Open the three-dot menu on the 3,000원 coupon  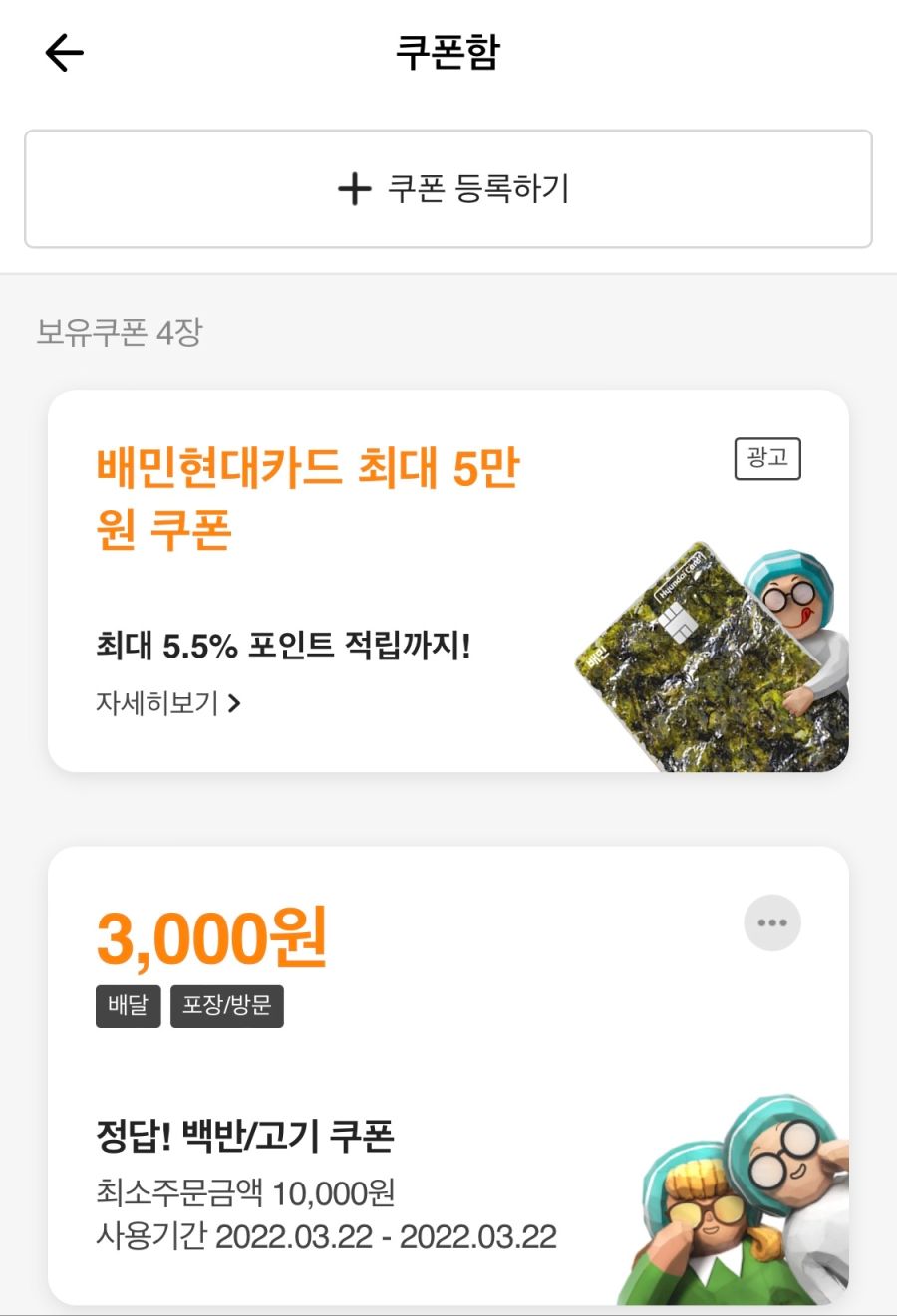pyautogui.click(x=771, y=922)
